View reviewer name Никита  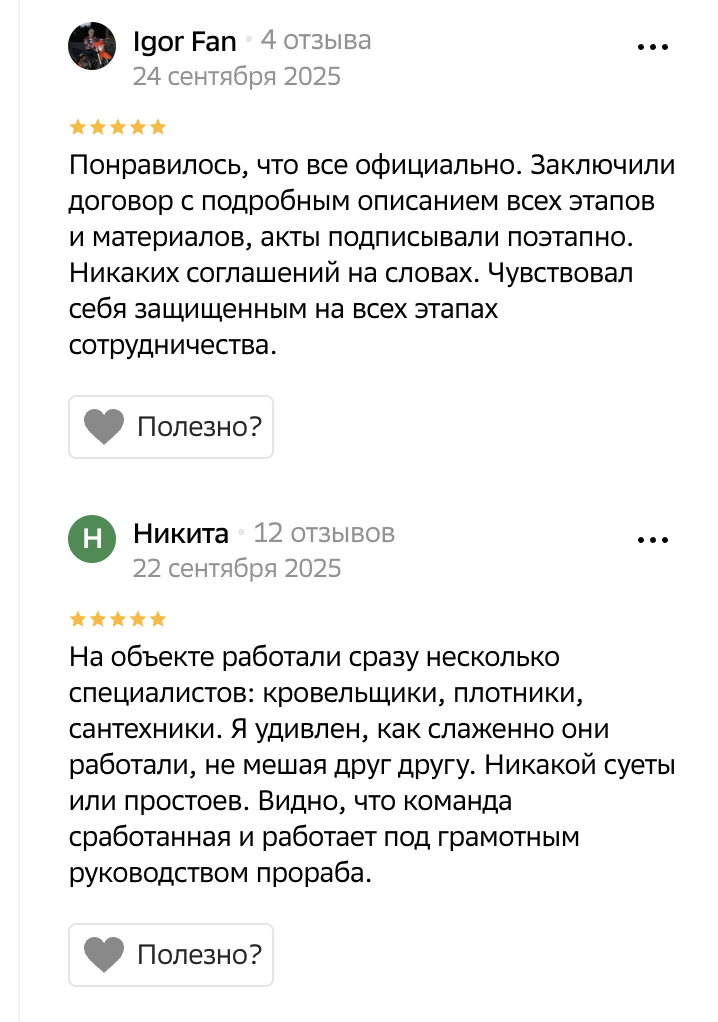181,533
